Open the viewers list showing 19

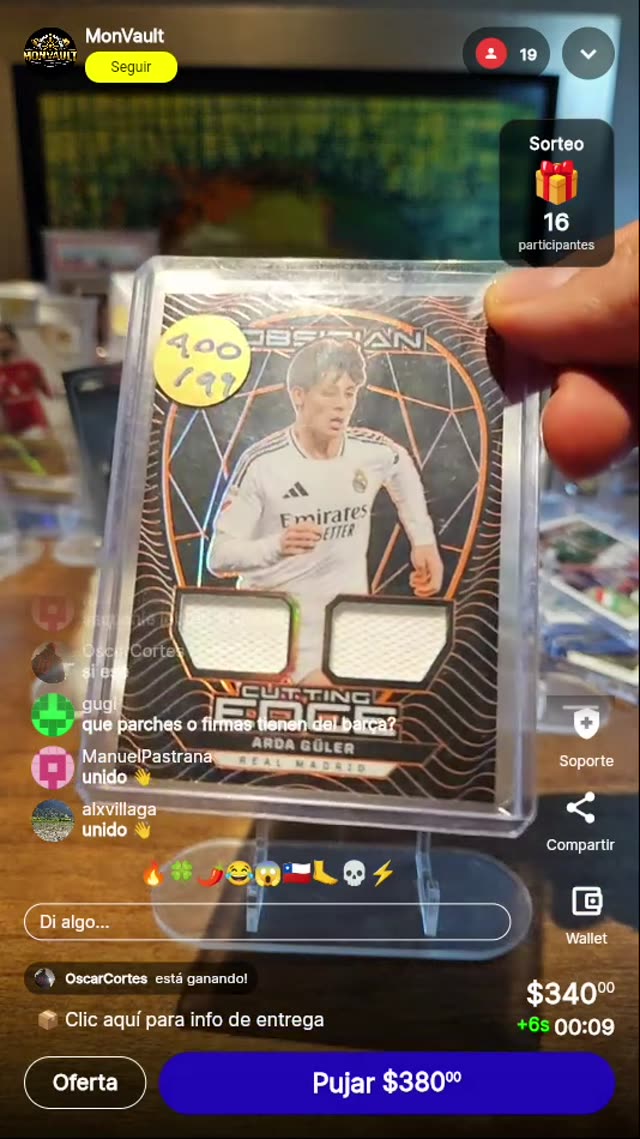(506, 54)
